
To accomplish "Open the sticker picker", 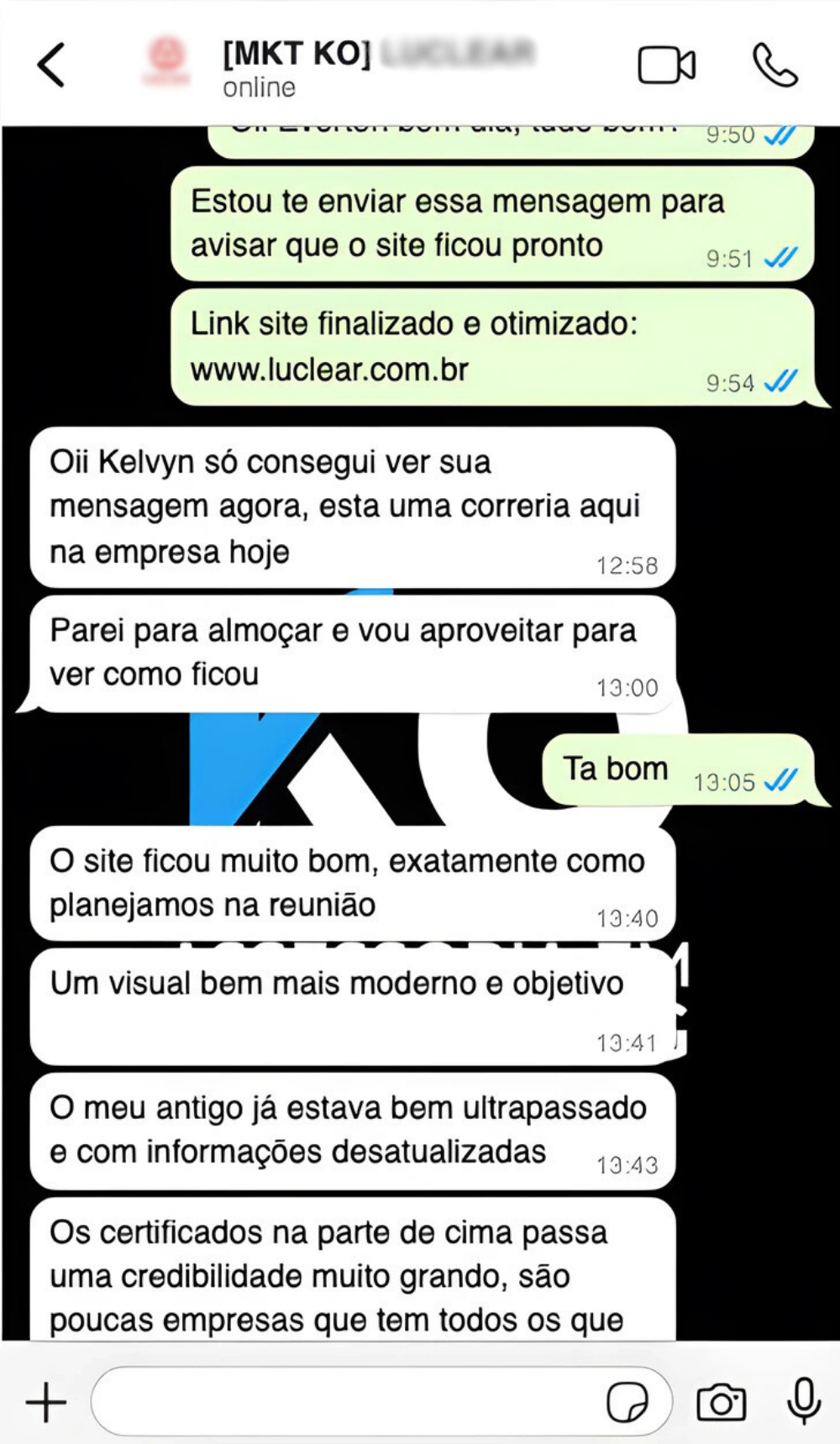I will tap(627, 1401).
